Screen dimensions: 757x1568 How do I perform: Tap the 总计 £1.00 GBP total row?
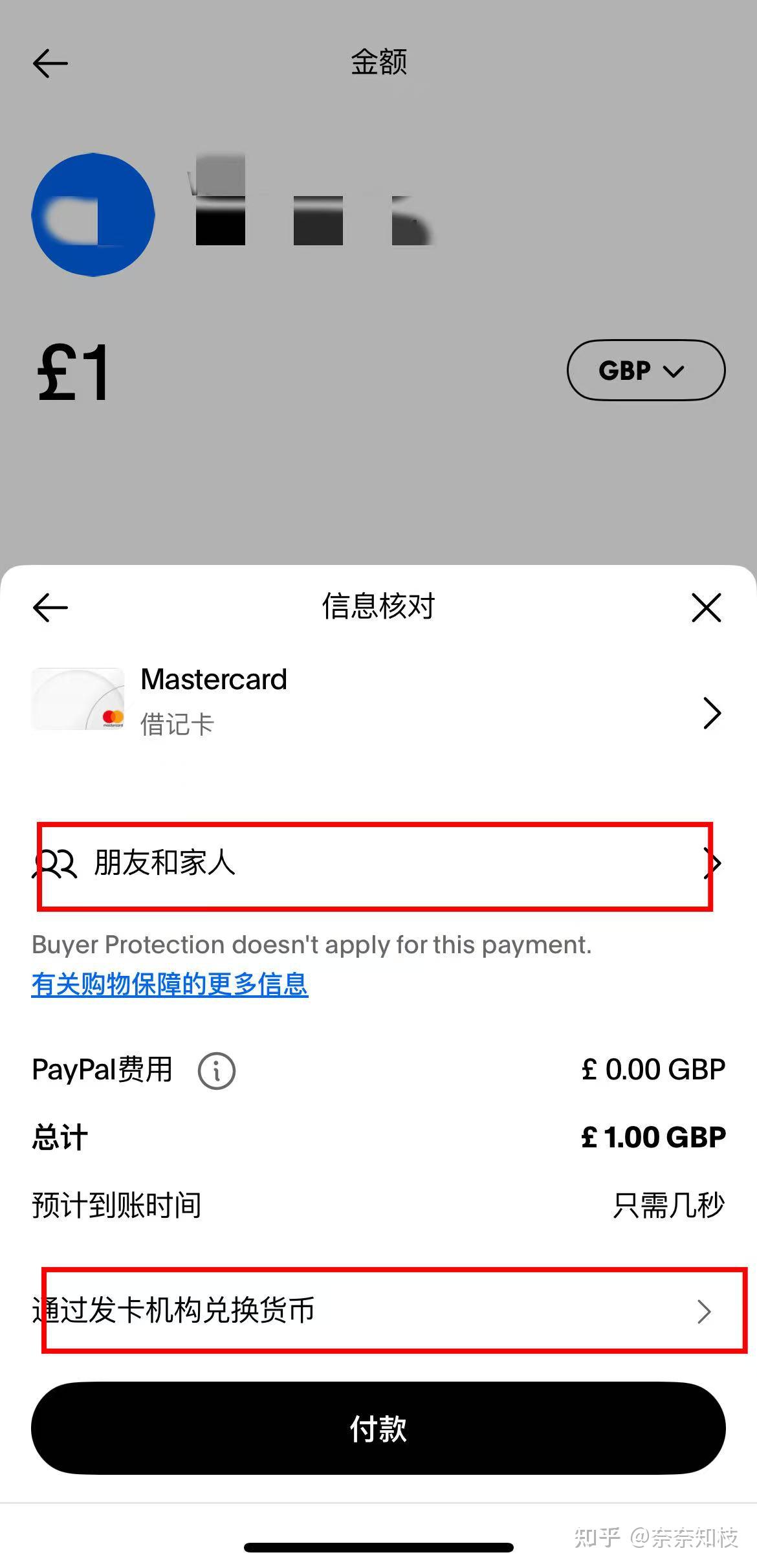coord(378,1137)
